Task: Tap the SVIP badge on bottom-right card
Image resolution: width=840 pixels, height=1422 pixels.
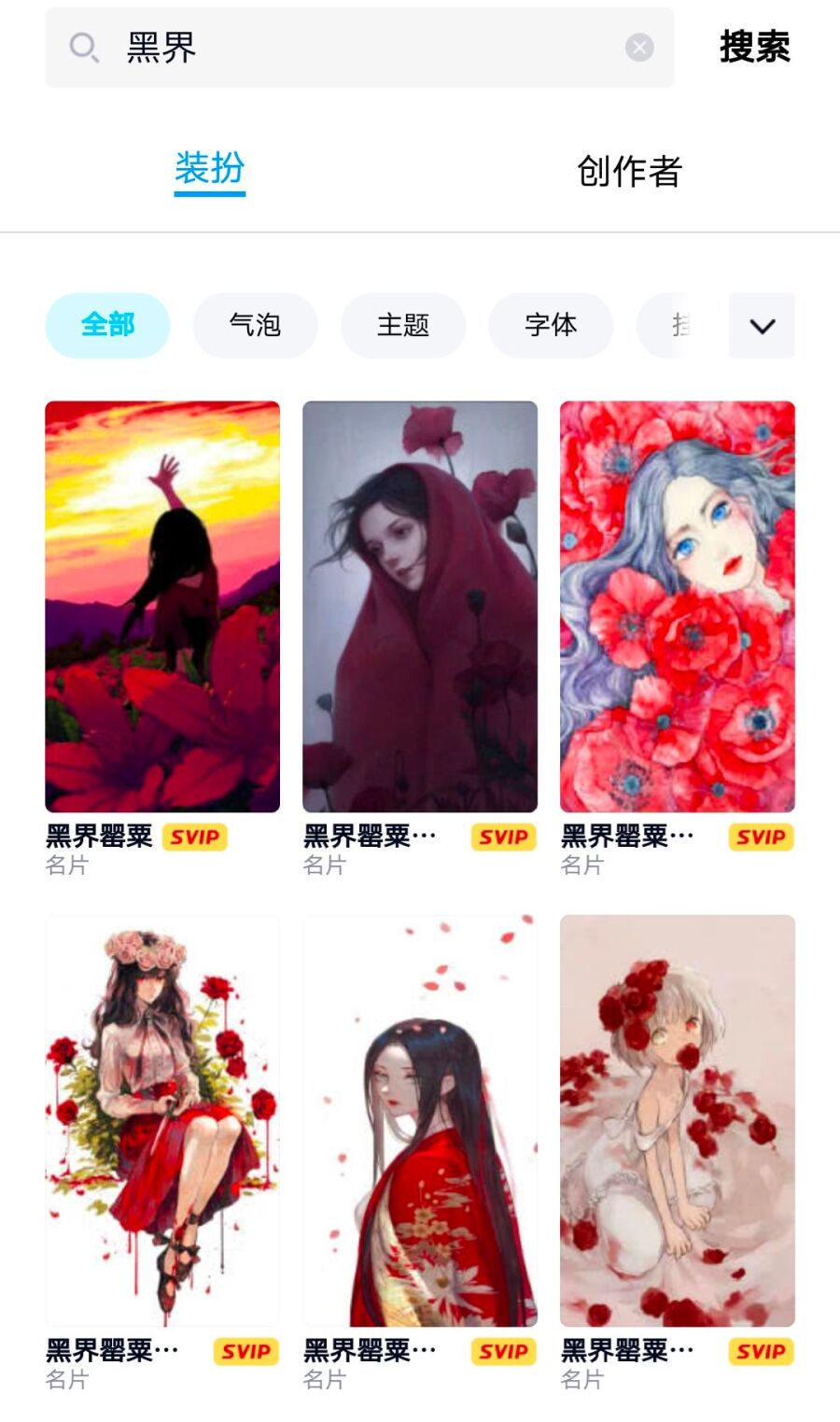Action: (x=760, y=1351)
